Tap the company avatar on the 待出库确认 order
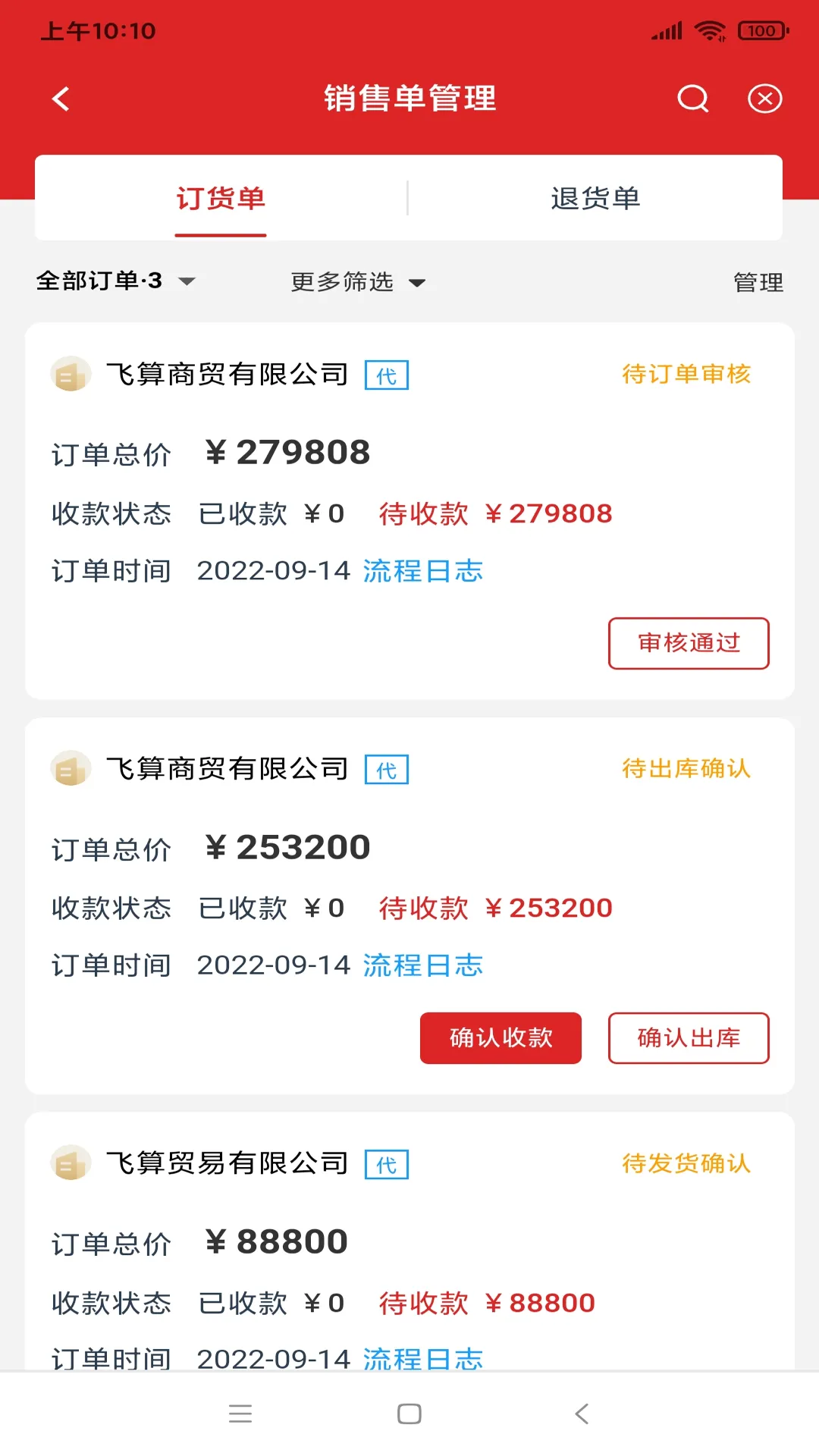The width and height of the screenshot is (819, 1456). pos(71,768)
